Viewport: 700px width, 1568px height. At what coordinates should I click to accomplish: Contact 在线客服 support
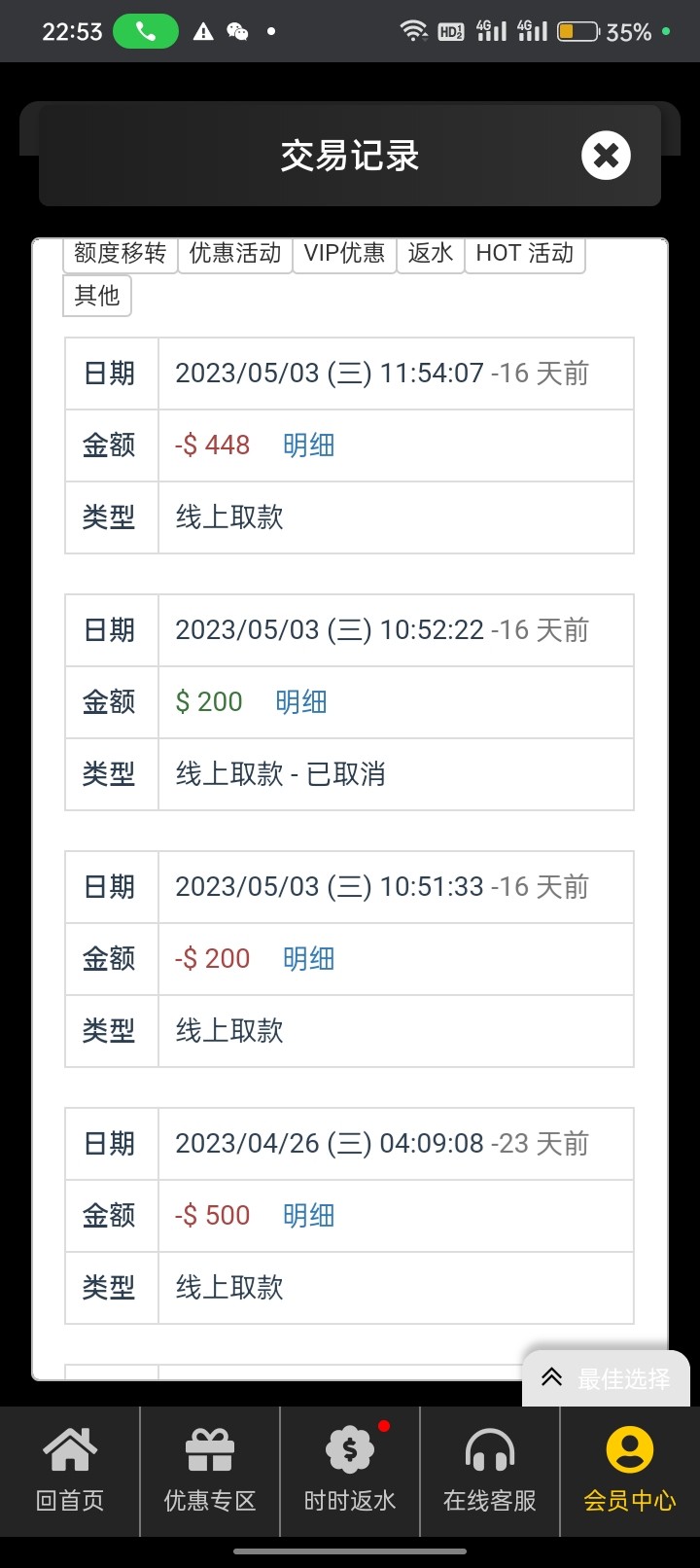click(490, 1471)
